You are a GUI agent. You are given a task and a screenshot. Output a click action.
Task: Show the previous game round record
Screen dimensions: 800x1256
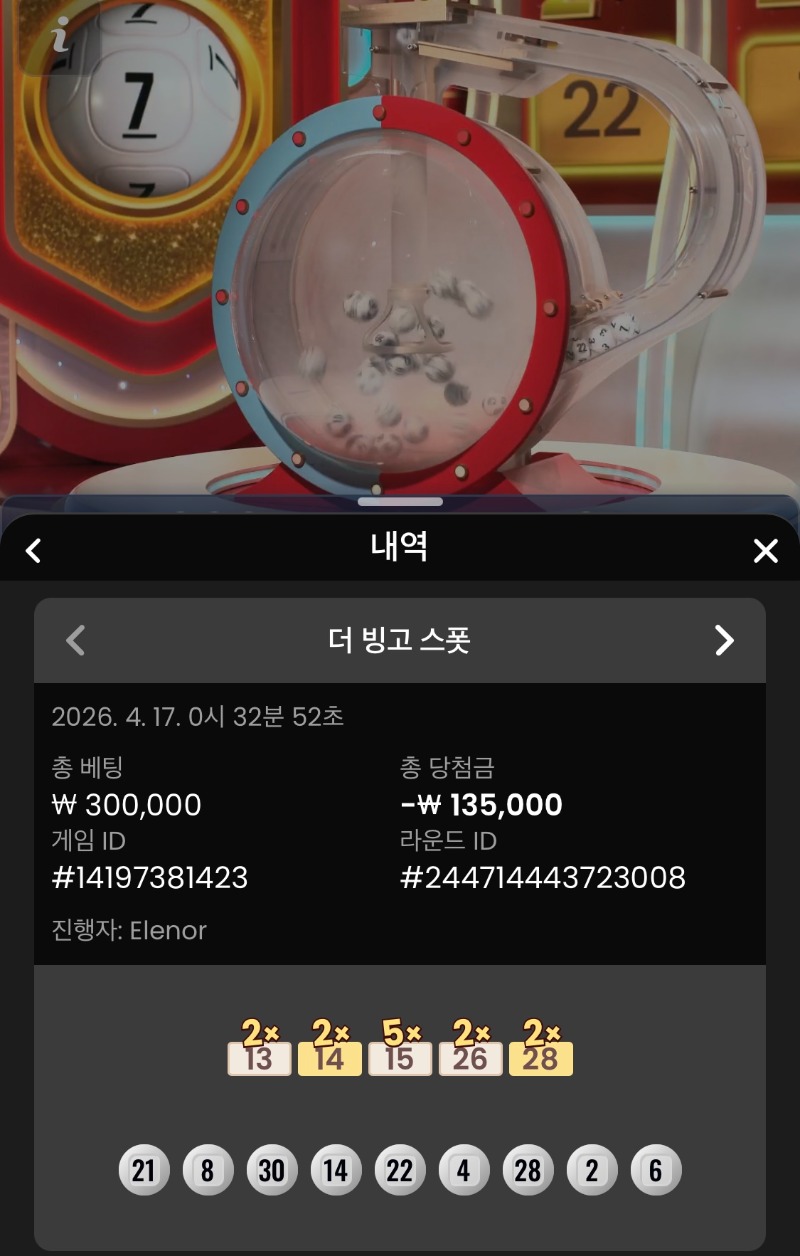click(75, 640)
